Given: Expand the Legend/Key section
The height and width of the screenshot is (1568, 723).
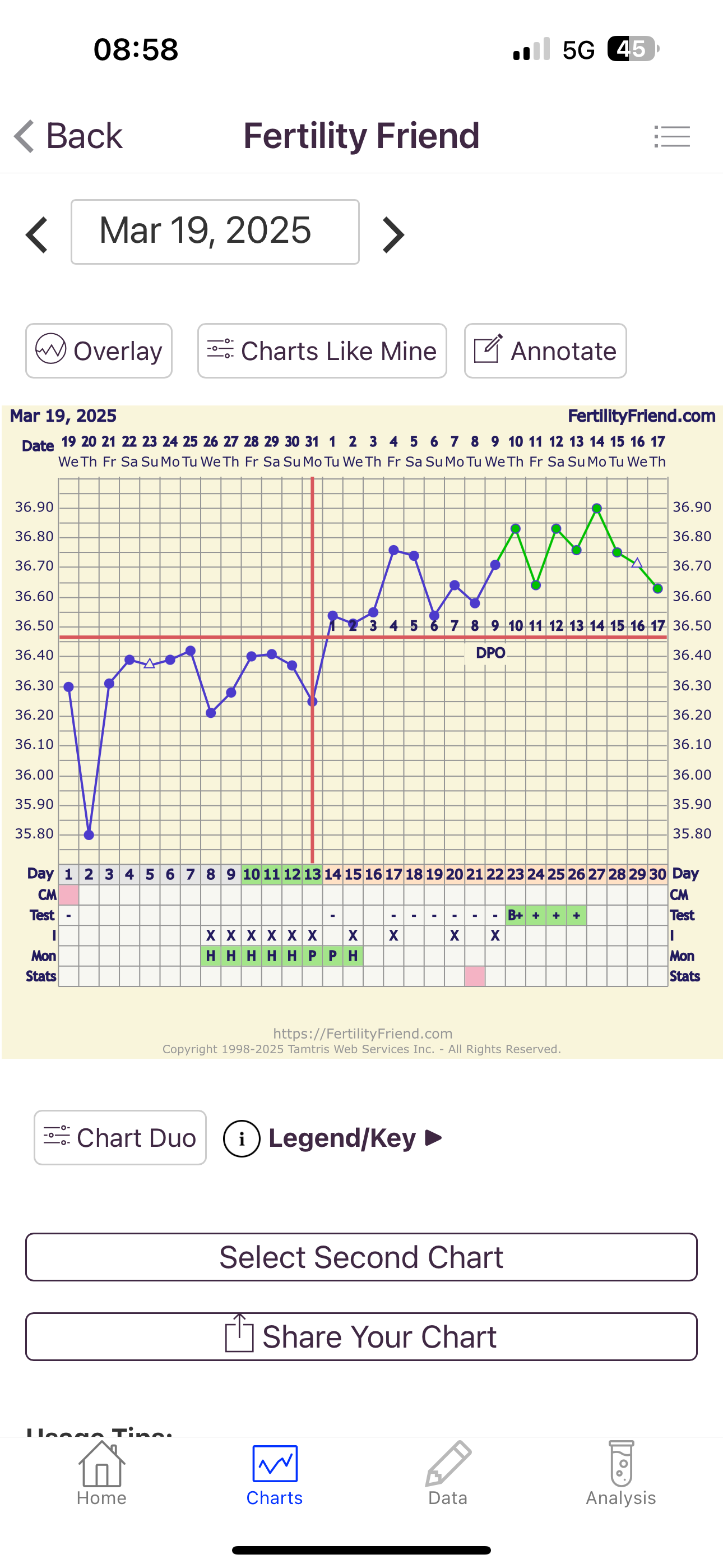Looking at the screenshot, I should click(x=333, y=1138).
